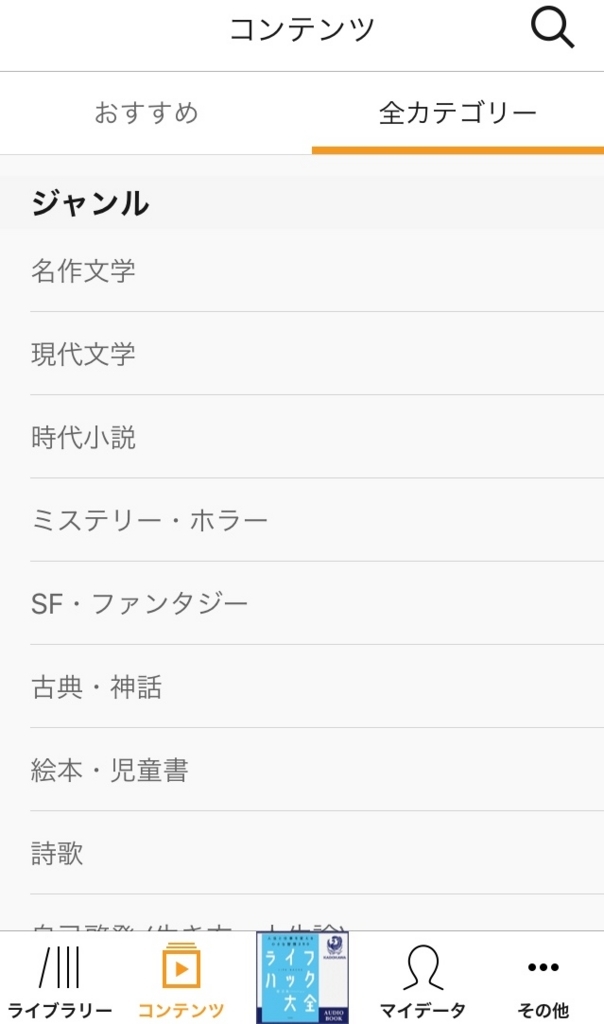This screenshot has height=1024, width=604.
Task: Open the 名作文学 genre
Action: 84,271
